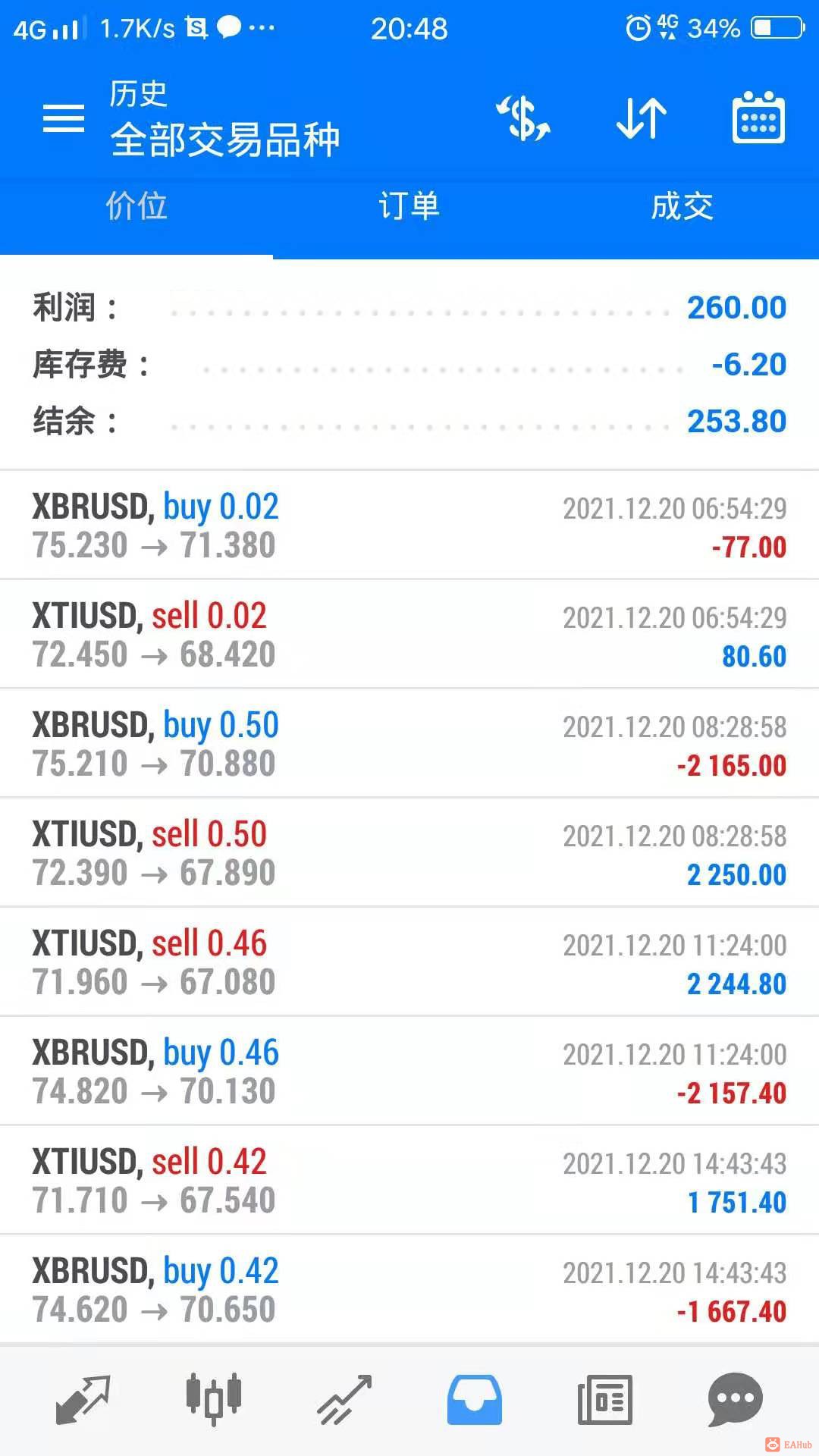Tap the XBRUSD buy 0.46 record
The height and width of the screenshot is (1456, 819).
[x=409, y=1072]
